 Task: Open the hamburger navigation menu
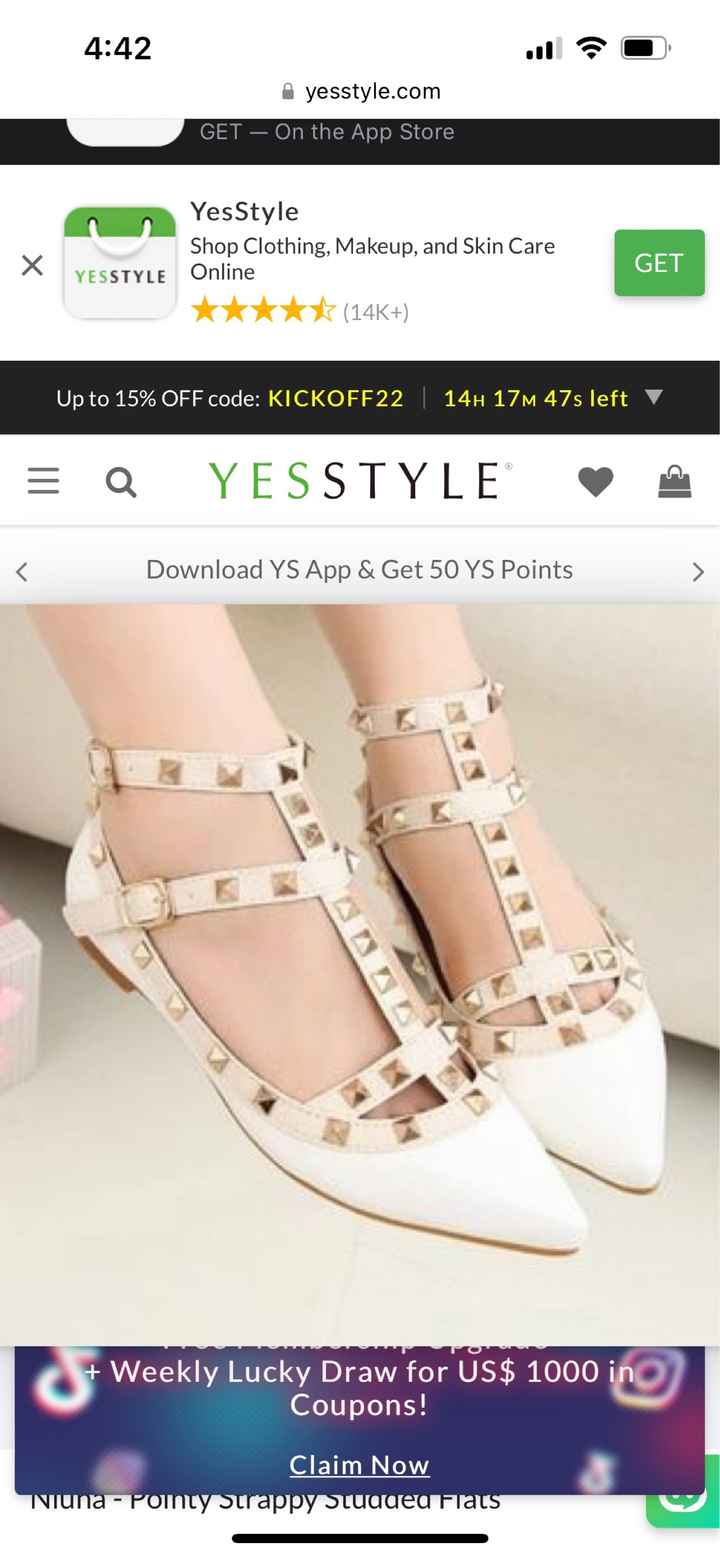42,481
